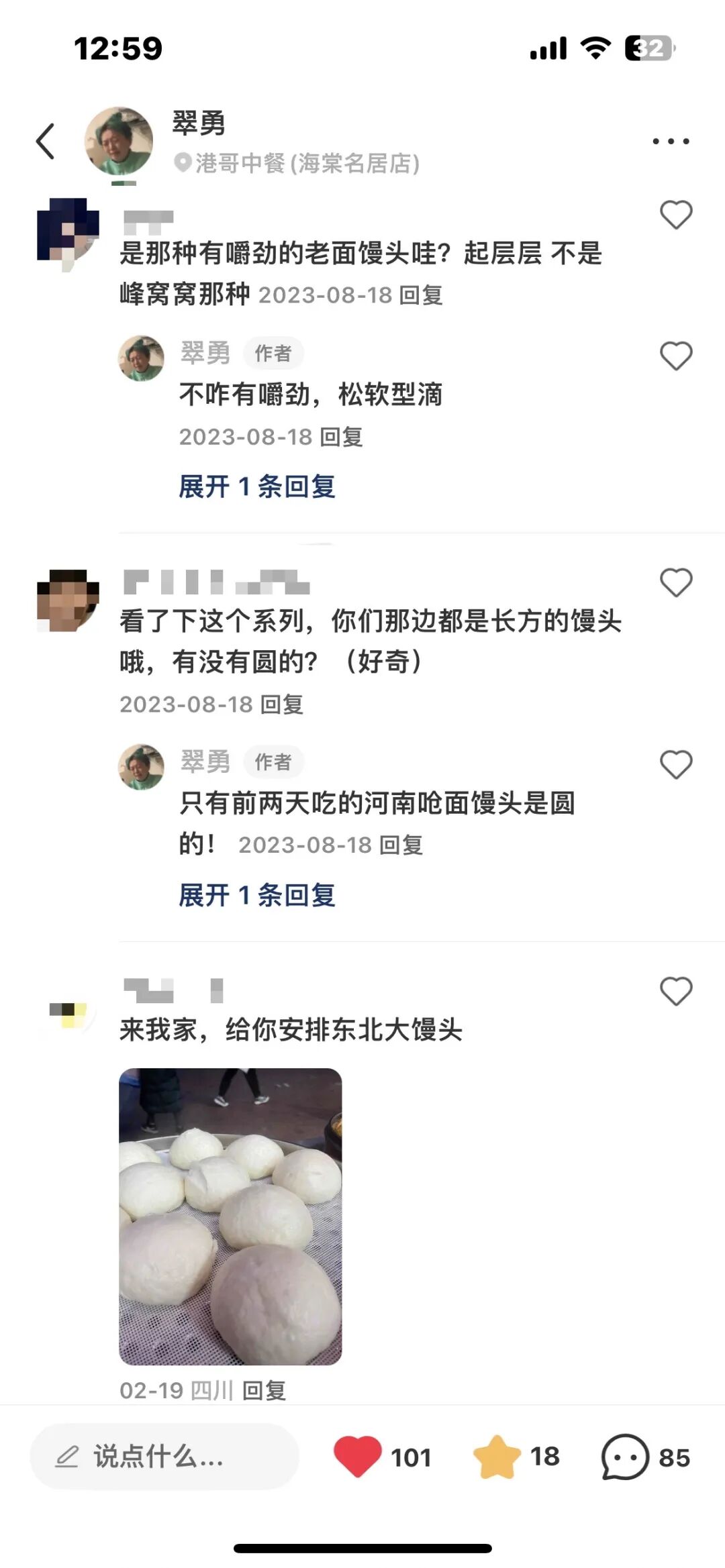Expand 1 reply under 河南呛面馒头 reply
This screenshot has width=725, height=1568.
(x=256, y=895)
